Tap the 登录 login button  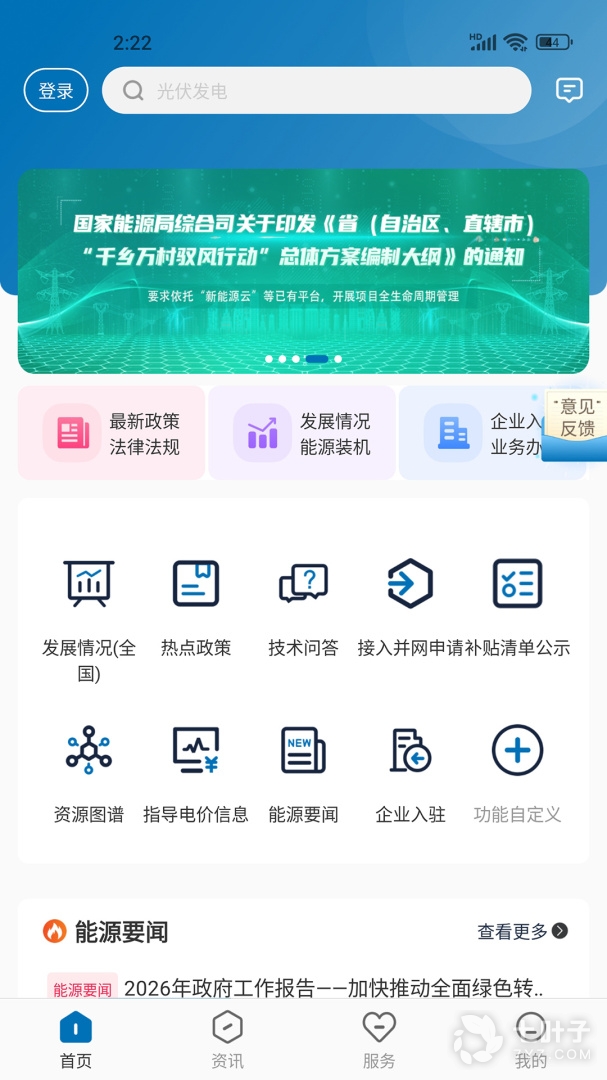click(56, 91)
